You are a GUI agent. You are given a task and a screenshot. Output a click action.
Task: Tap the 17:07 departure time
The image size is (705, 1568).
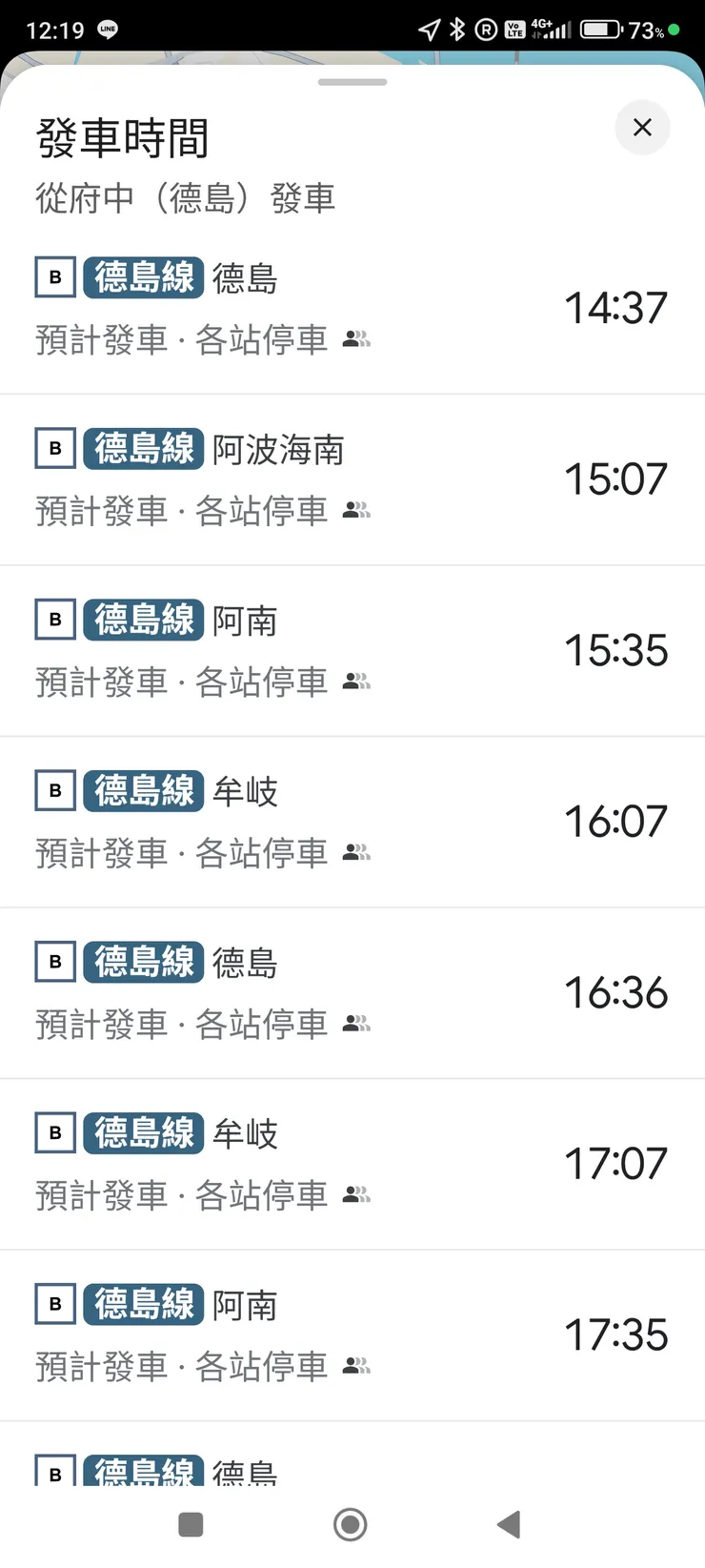click(x=615, y=1163)
